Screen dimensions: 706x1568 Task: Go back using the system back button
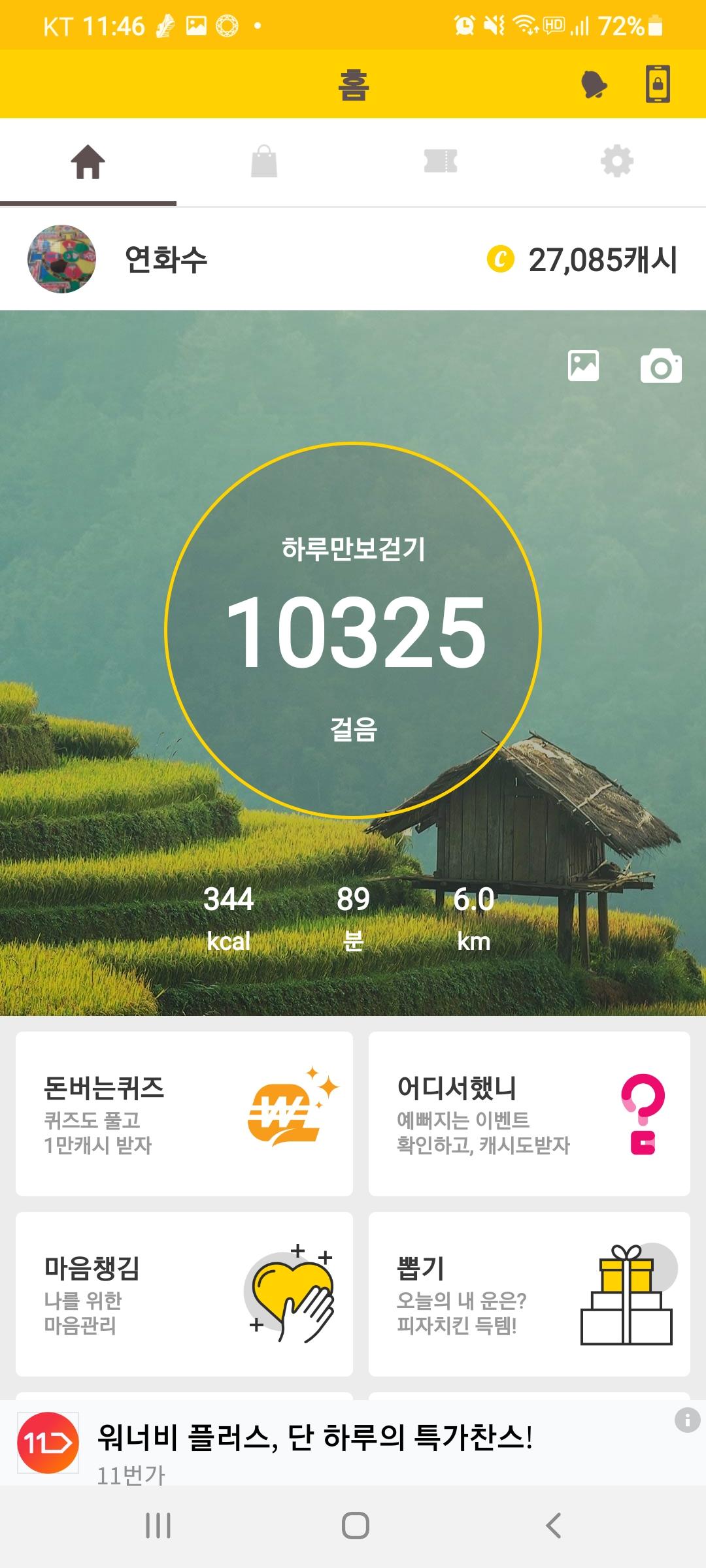(x=553, y=1526)
